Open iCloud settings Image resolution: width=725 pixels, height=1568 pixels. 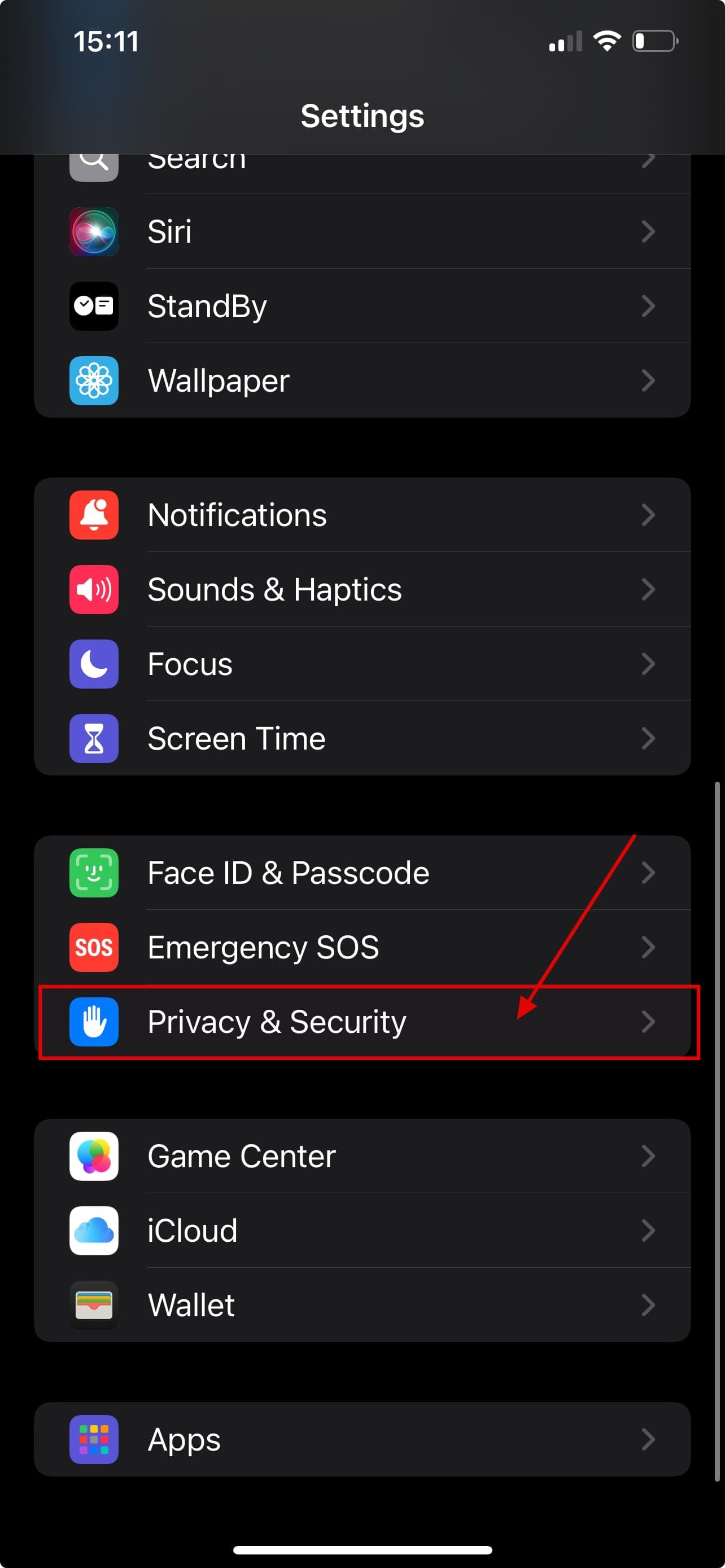click(x=361, y=1230)
